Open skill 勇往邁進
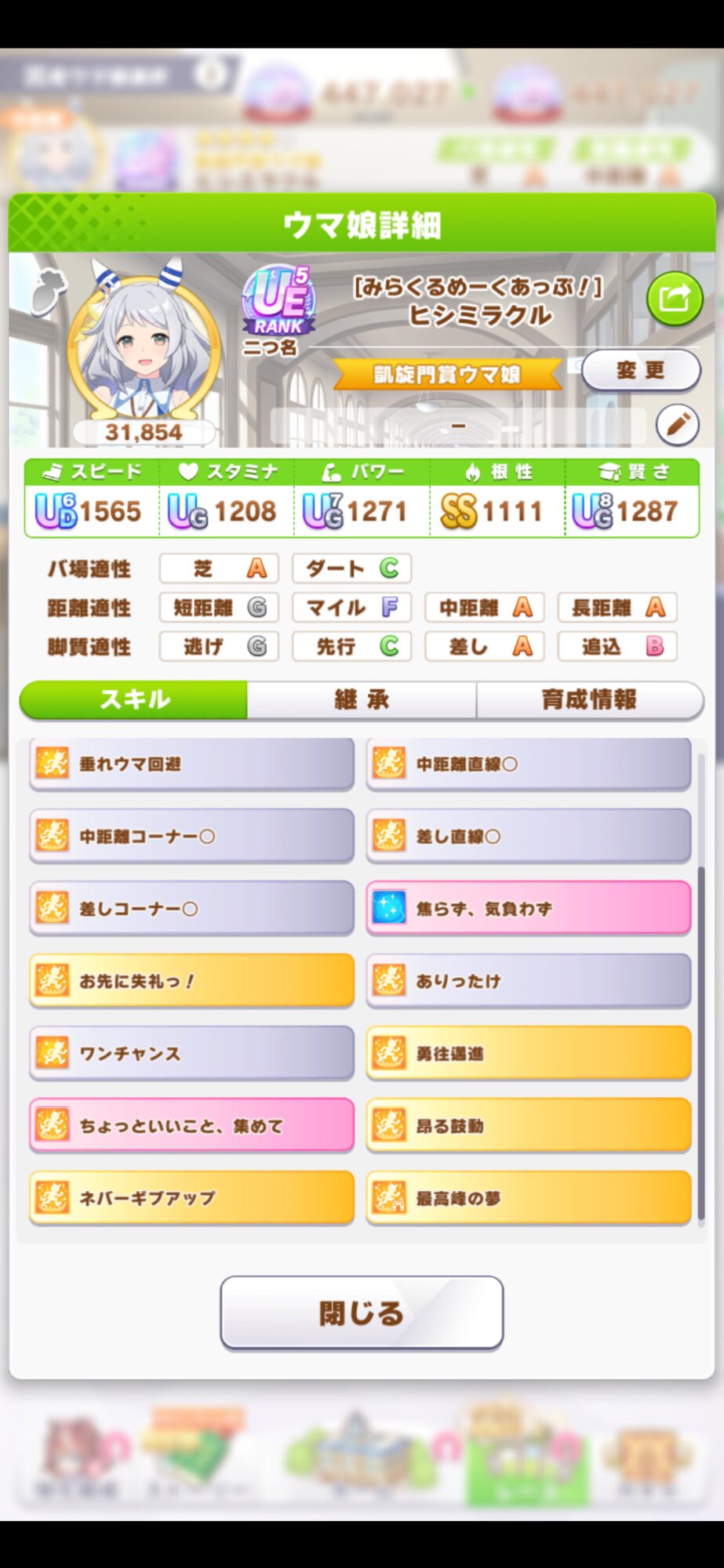The width and height of the screenshot is (724, 1568). click(528, 1054)
